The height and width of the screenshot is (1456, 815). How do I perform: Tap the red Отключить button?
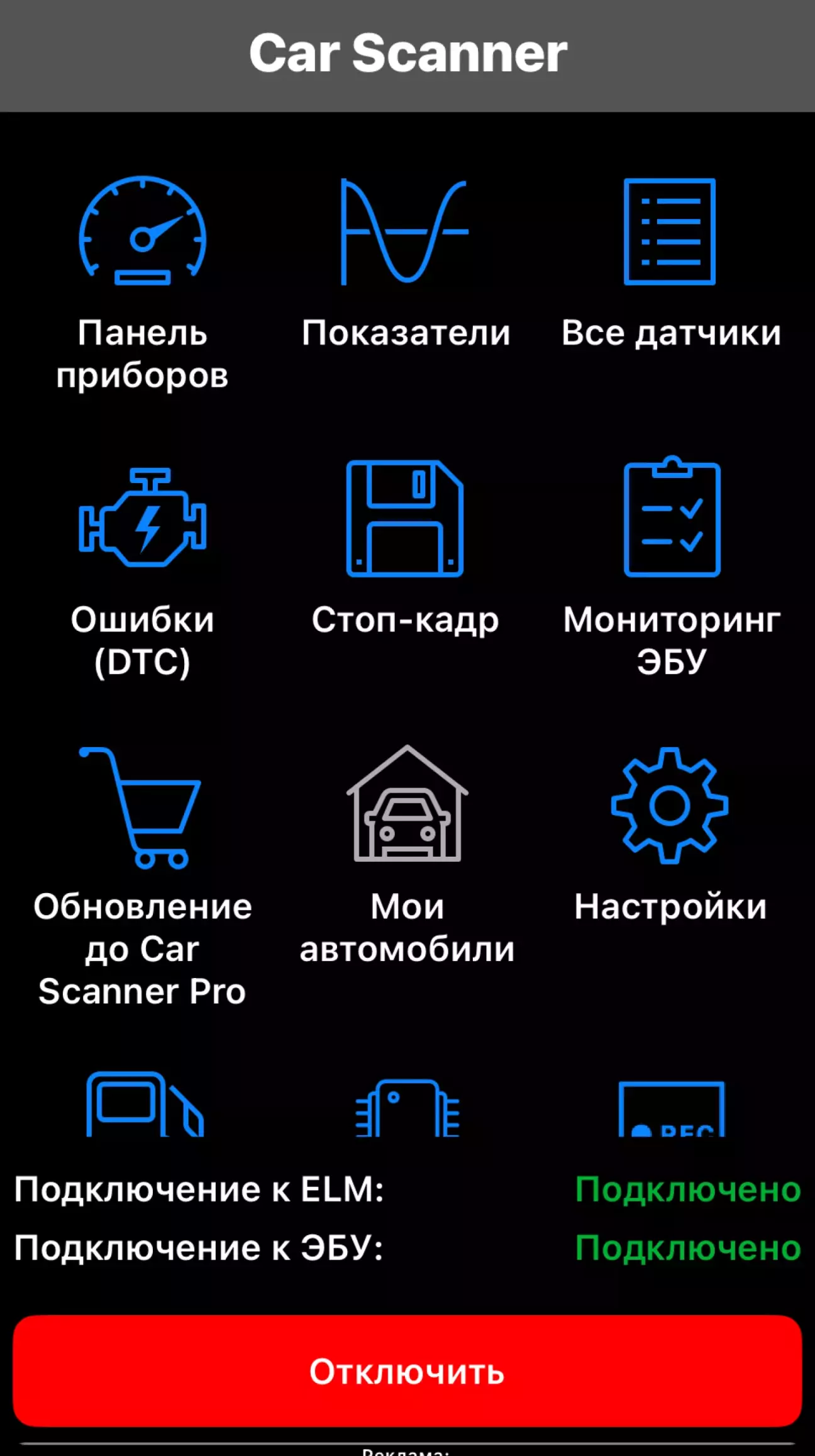407,1371
